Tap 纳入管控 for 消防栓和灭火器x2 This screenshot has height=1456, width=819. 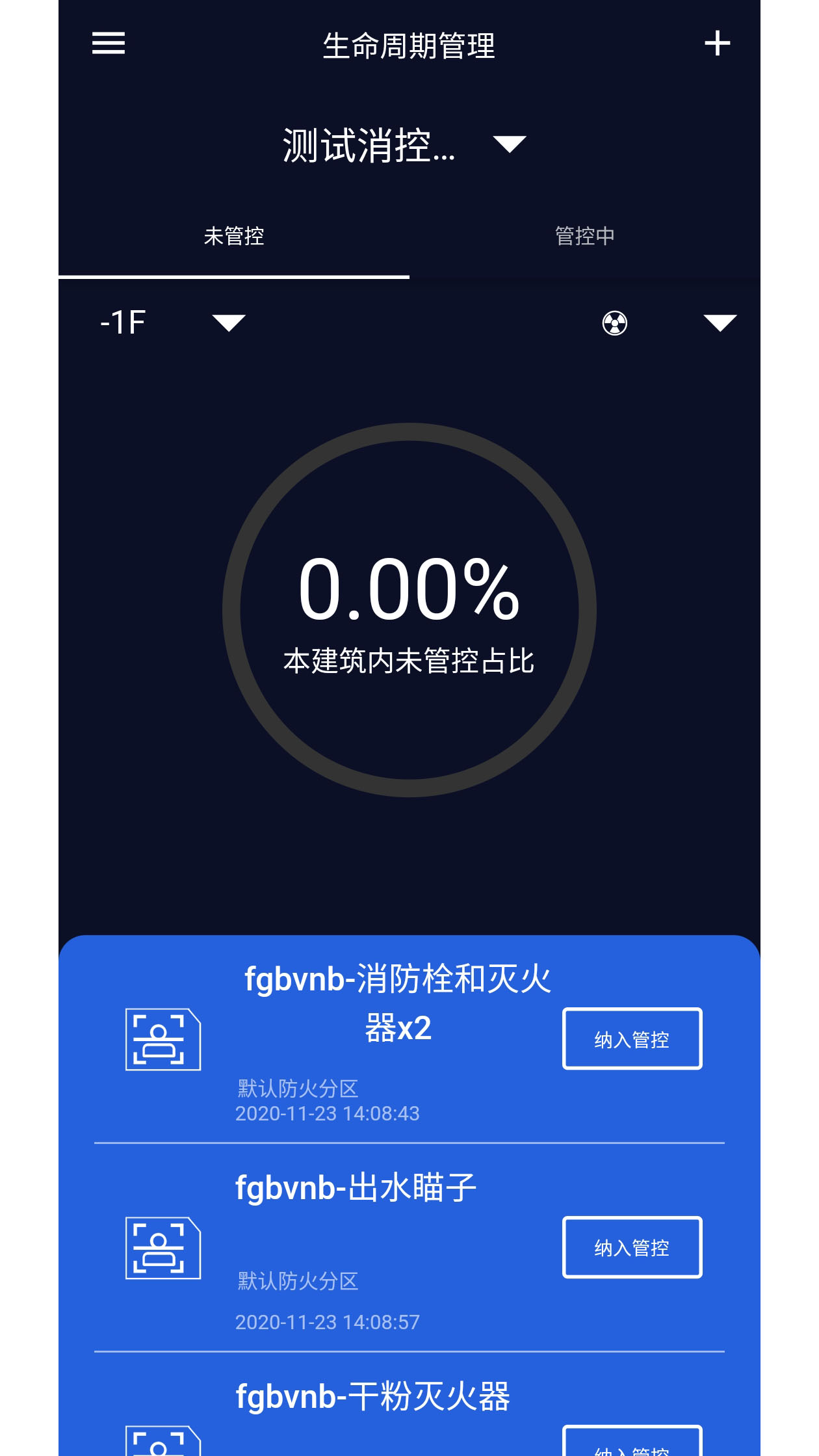[632, 1039]
